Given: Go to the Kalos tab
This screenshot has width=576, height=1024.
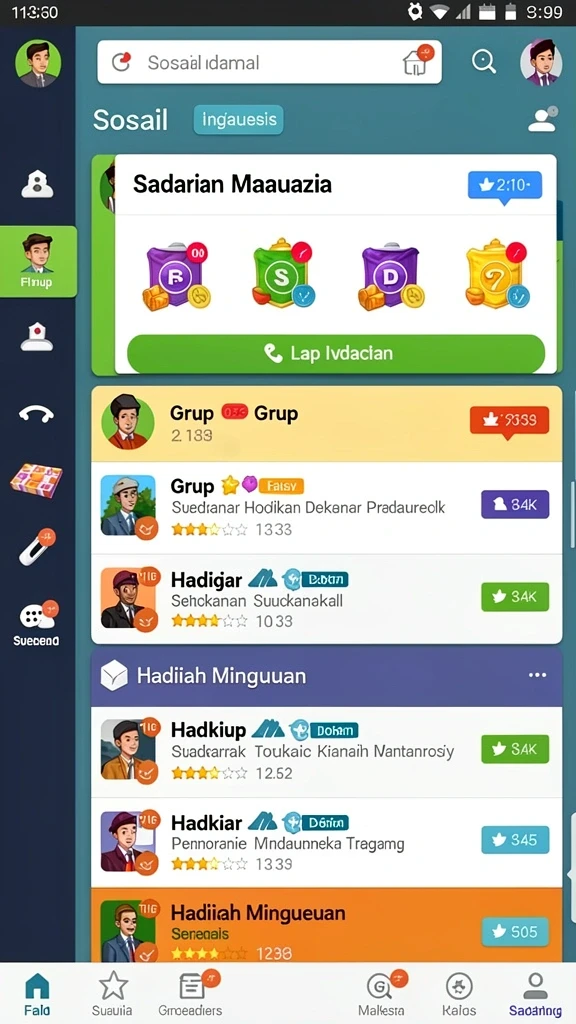Looking at the screenshot, I should (x=459, y=995).
